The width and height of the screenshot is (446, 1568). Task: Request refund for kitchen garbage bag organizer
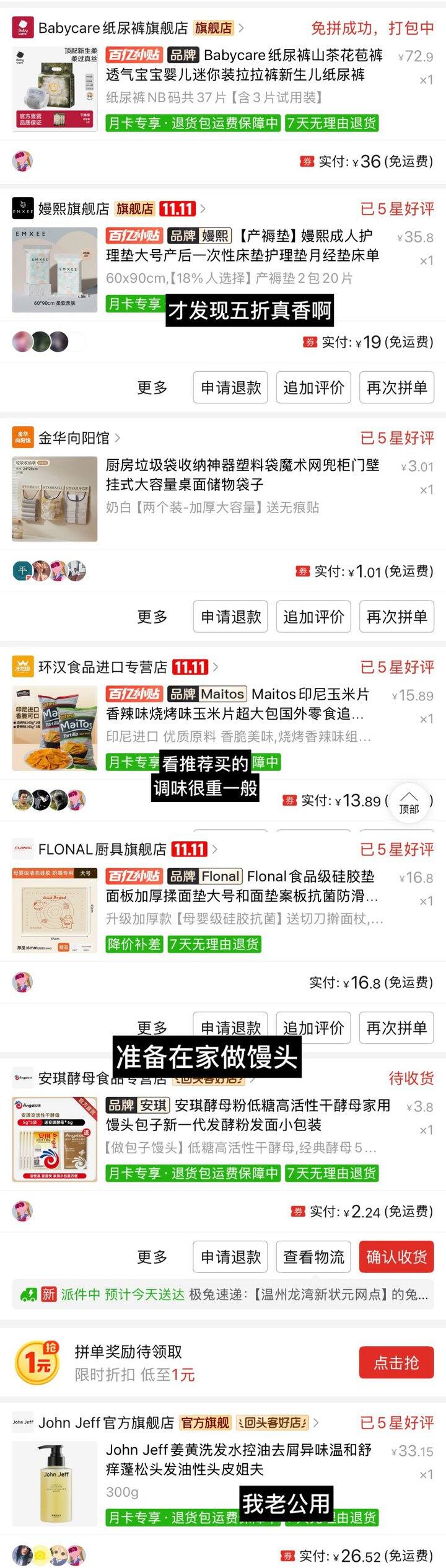[x=230, y=617]
